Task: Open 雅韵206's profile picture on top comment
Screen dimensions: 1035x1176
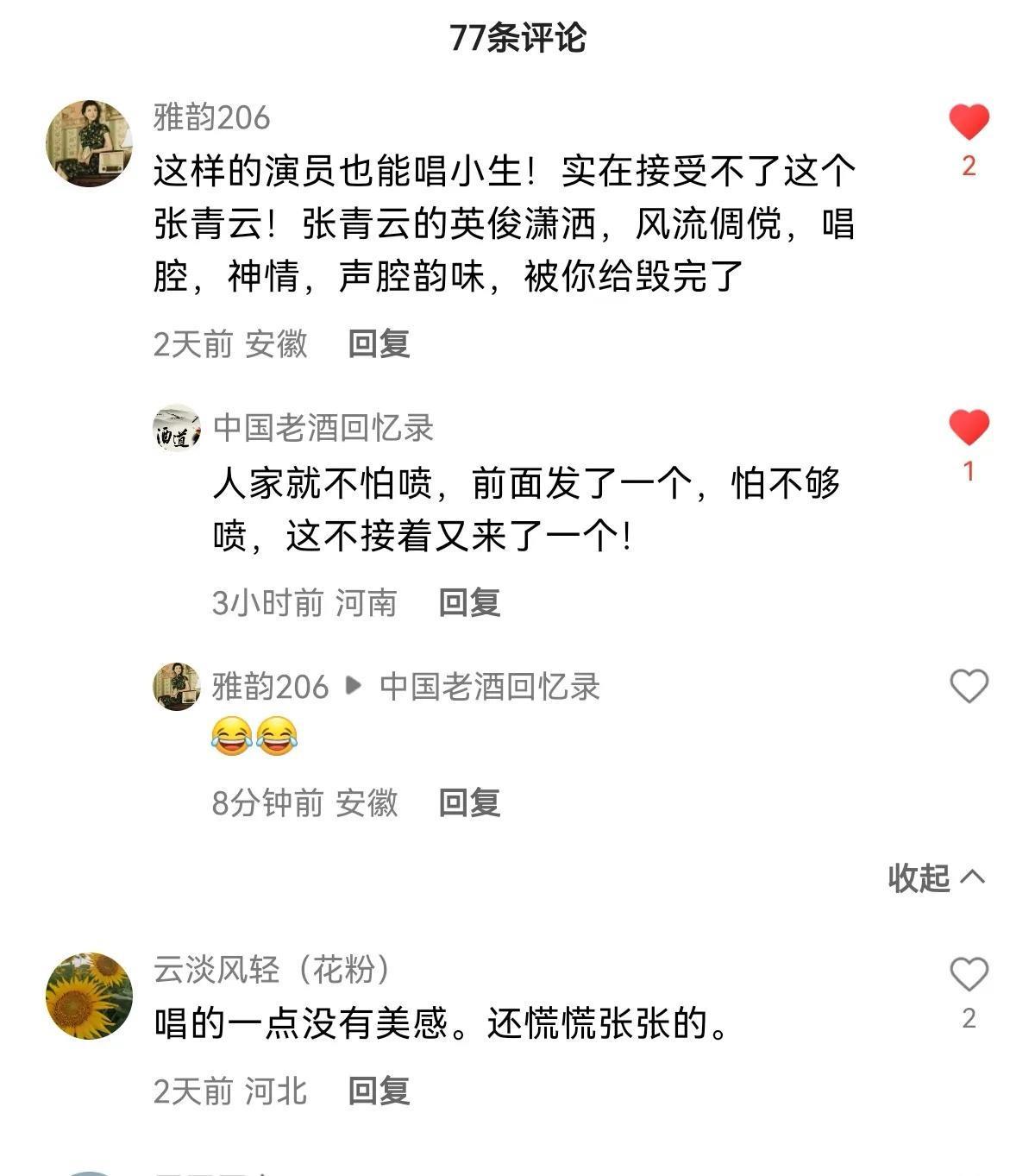Action: (x=89, y=143)
